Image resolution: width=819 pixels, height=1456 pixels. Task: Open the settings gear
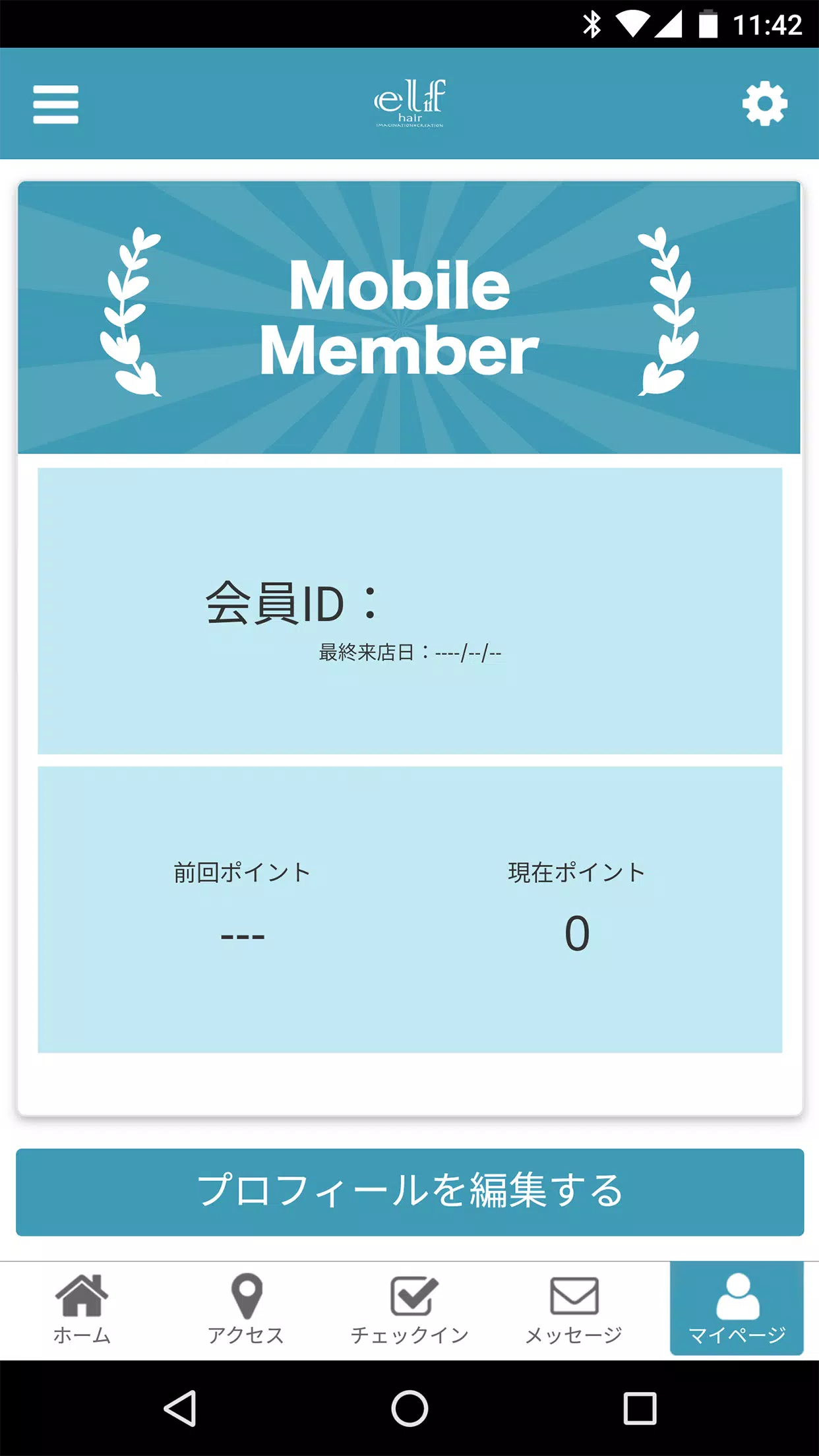click(x=764, y=104)
